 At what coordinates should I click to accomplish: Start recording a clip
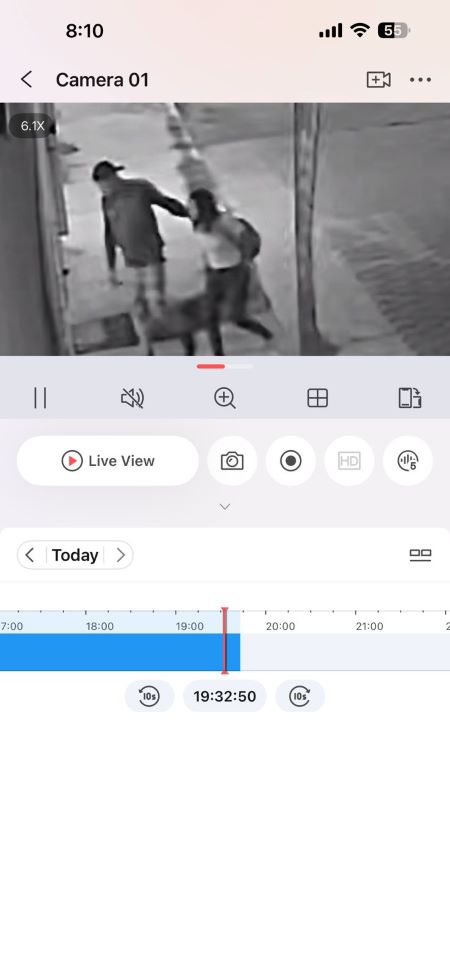pyautogui.click(x=291, y=461)
